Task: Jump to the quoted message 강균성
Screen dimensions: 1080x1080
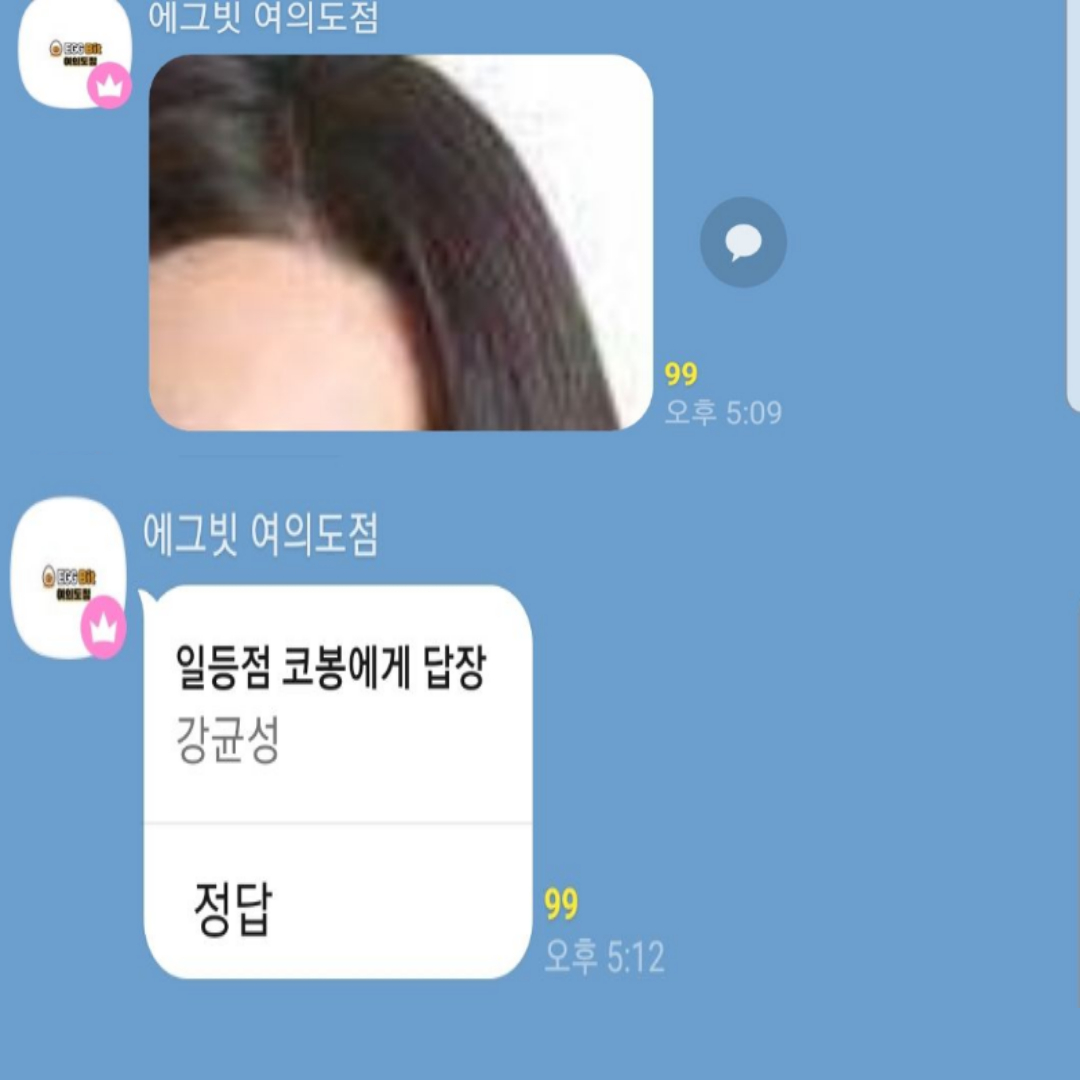Action: point(336,706)
